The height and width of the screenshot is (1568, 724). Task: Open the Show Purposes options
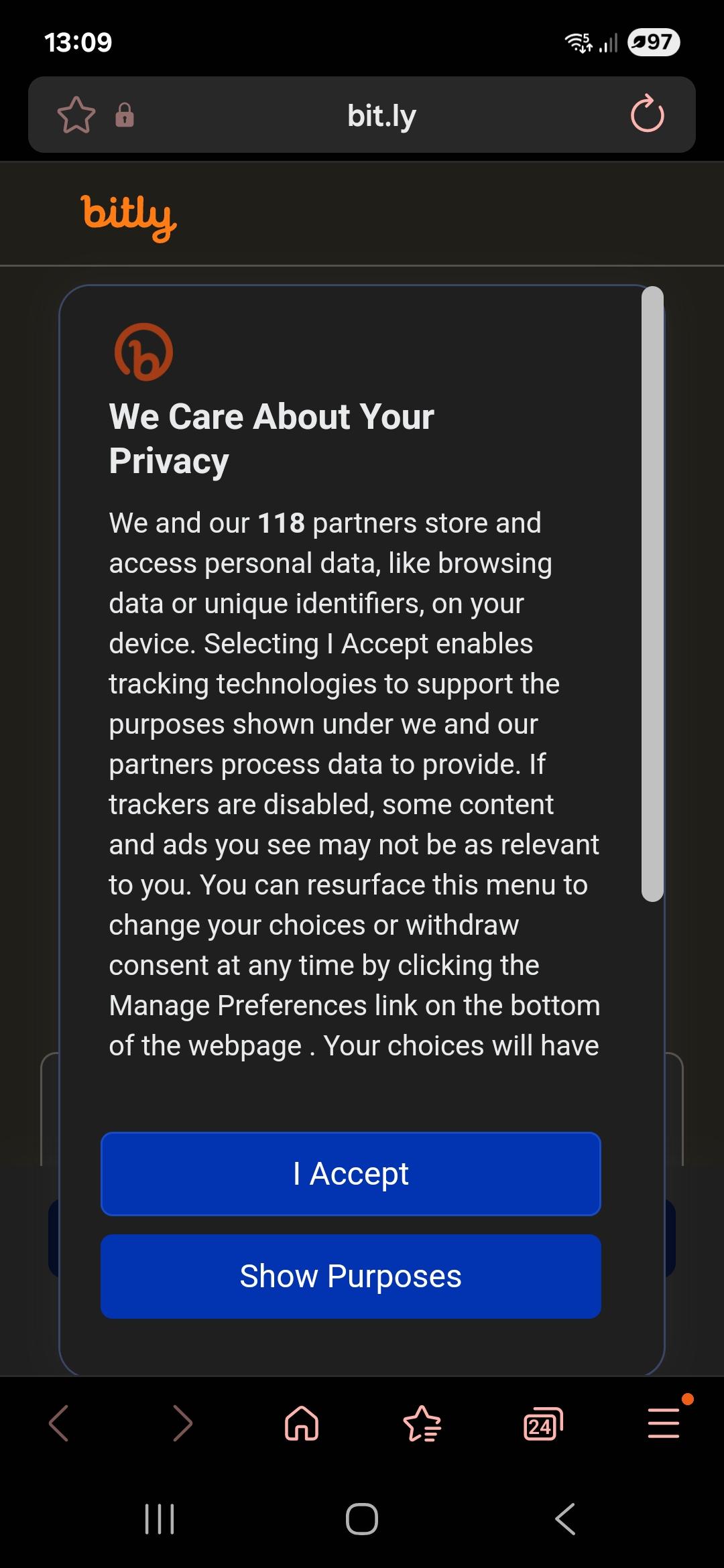pos(351,1276)
